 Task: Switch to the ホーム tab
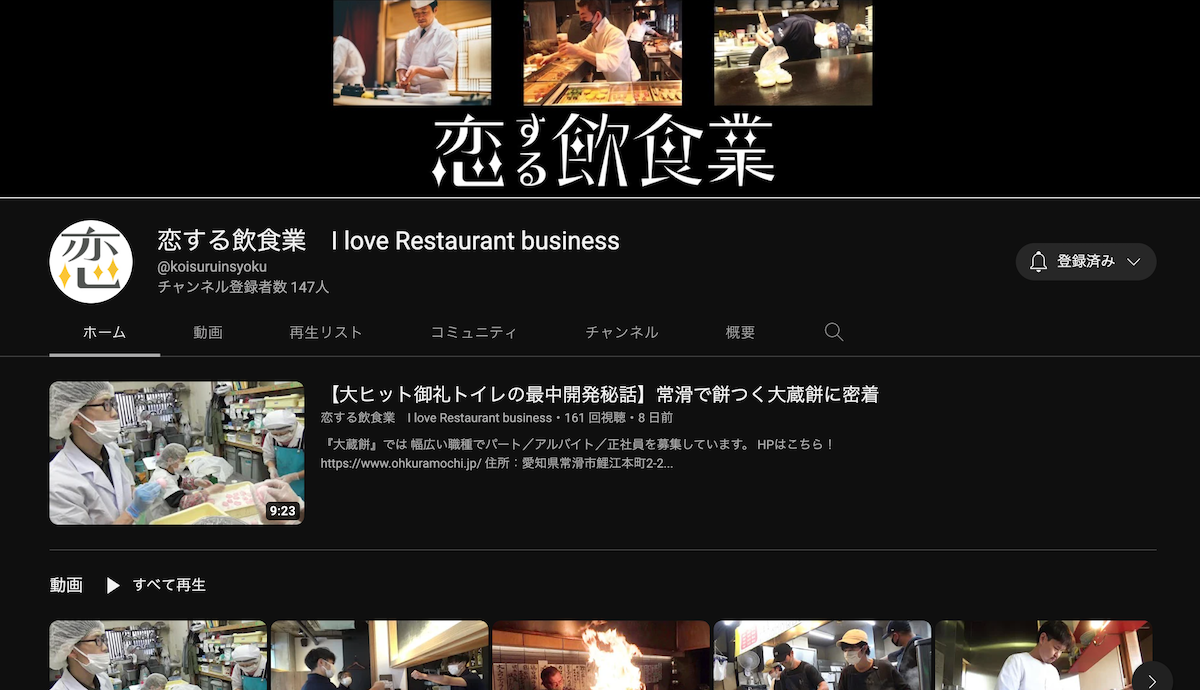pyautogui.click(x=104, y=333)
